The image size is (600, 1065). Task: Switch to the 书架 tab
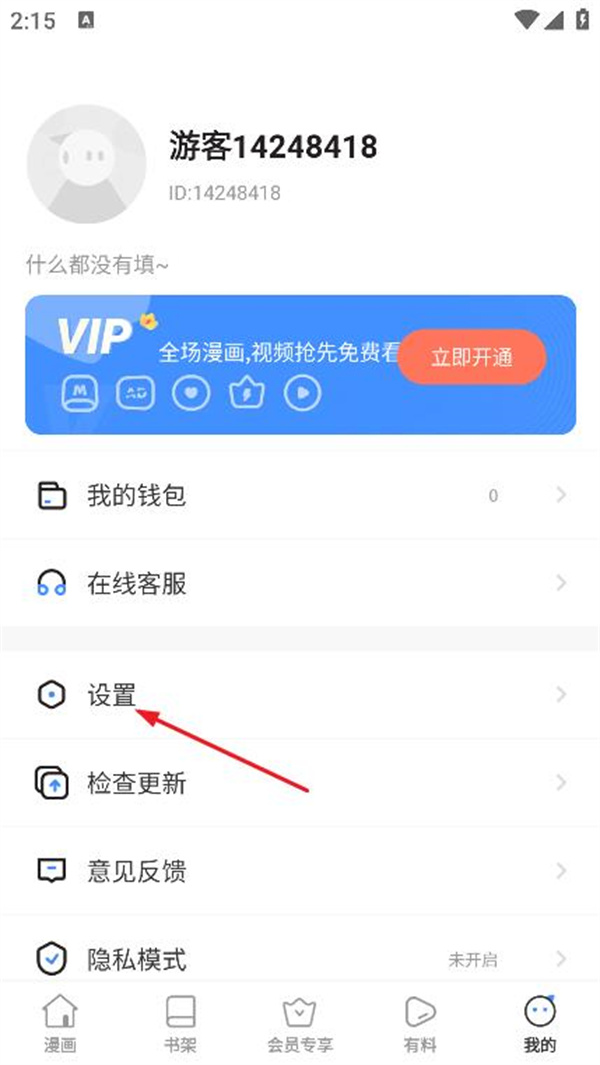click(181, 1025)
